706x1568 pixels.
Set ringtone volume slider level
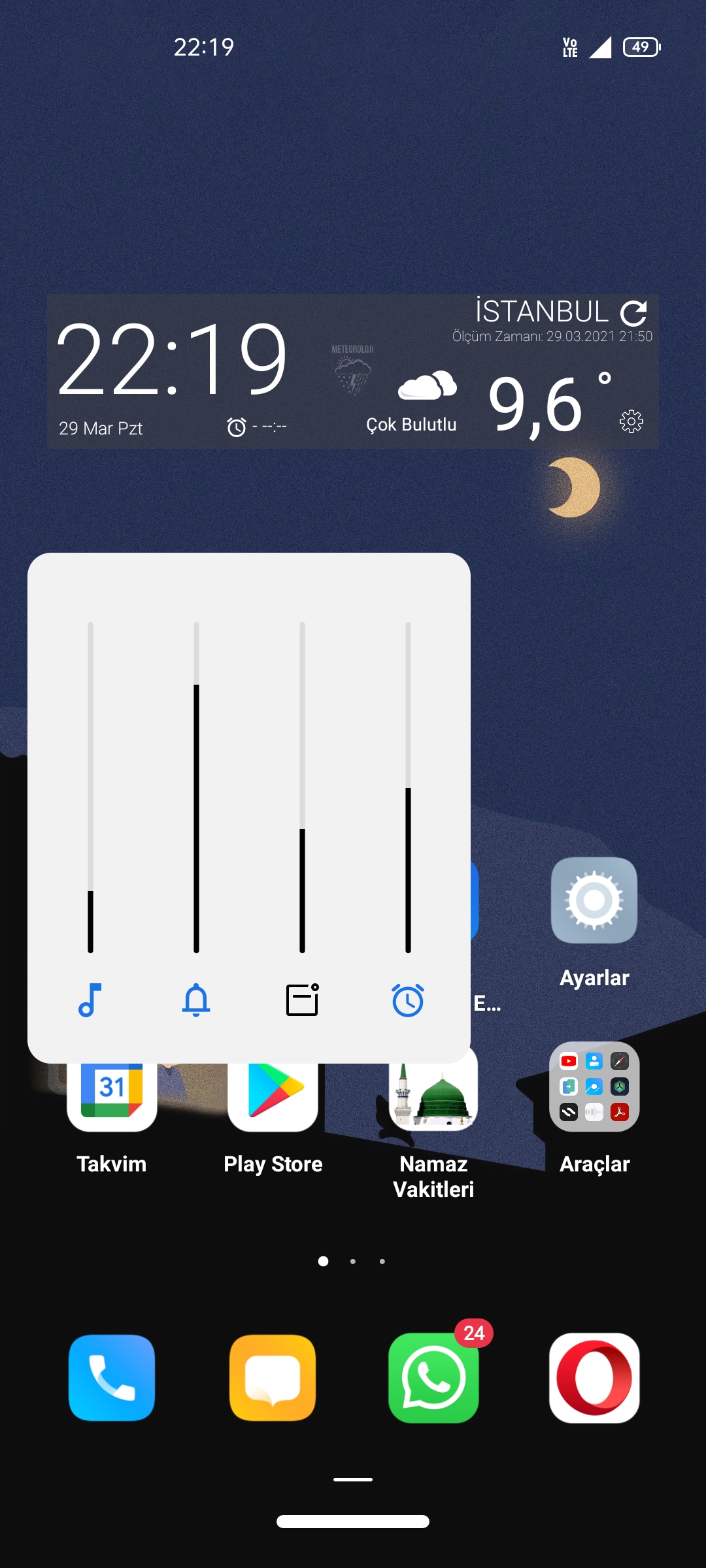[x=196, y=787]
